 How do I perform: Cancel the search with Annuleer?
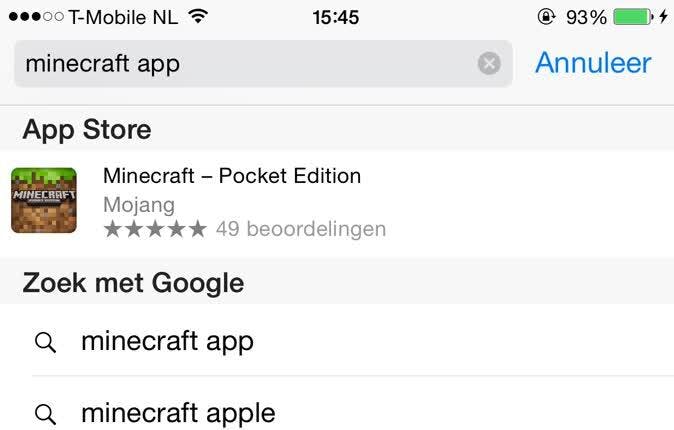pyautogui.click(x=593, y=63)
